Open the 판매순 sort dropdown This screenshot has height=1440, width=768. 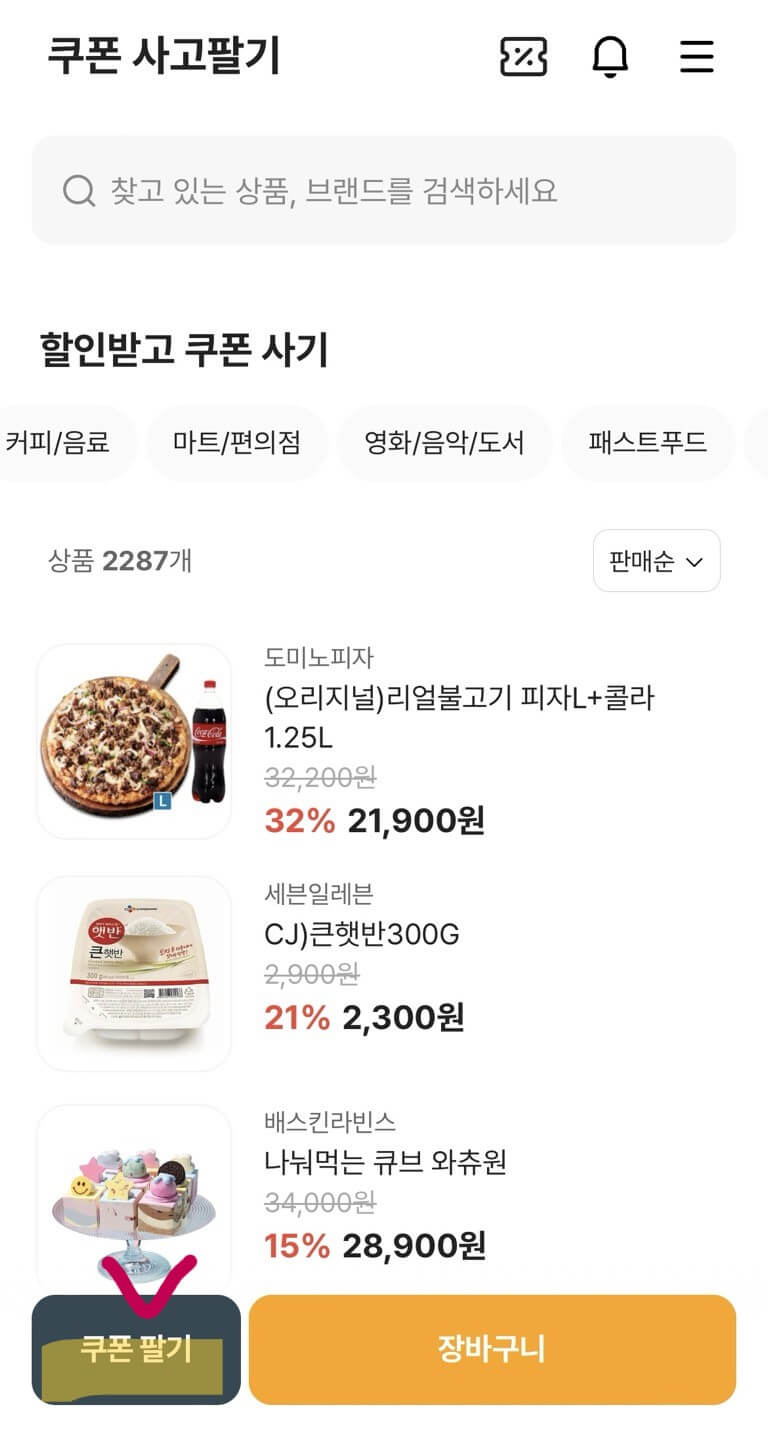656,561
